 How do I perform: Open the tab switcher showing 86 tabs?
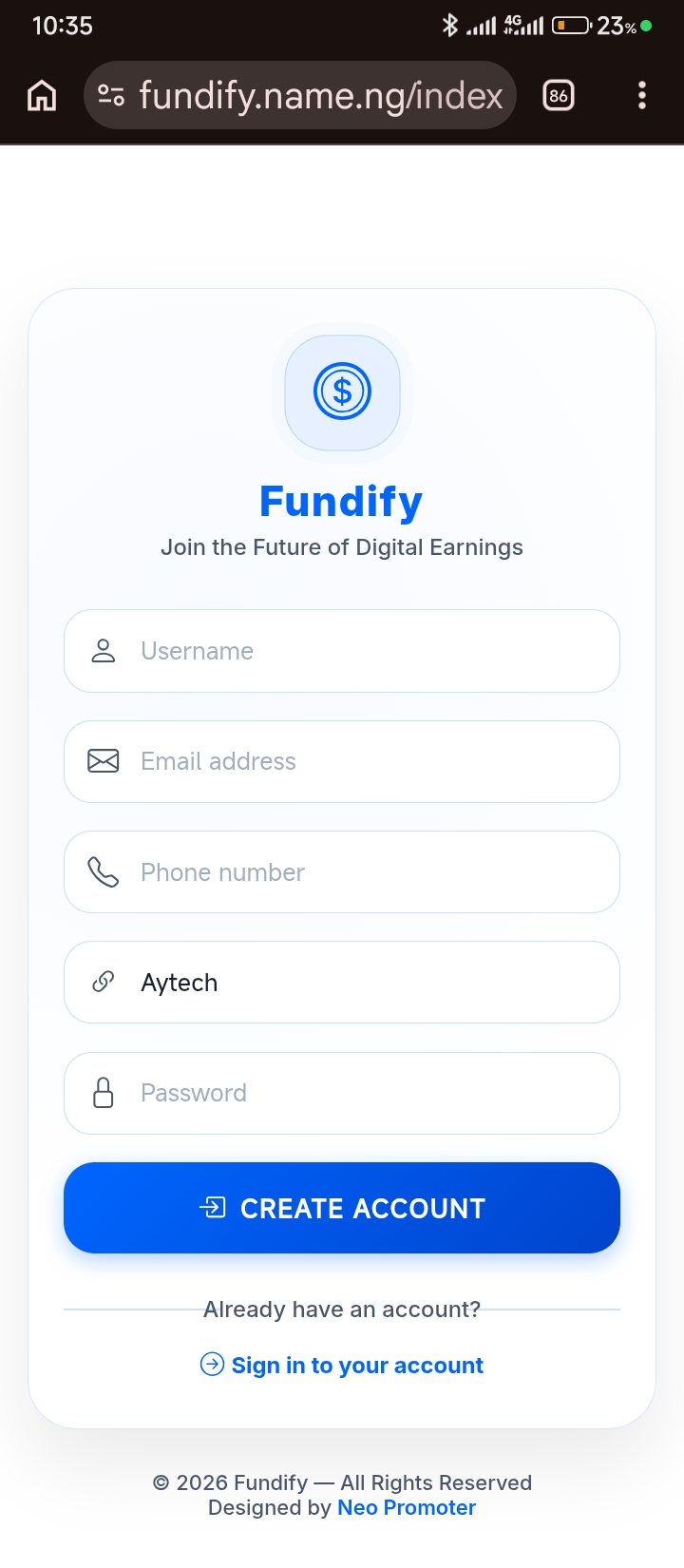(x=559, y=96)
